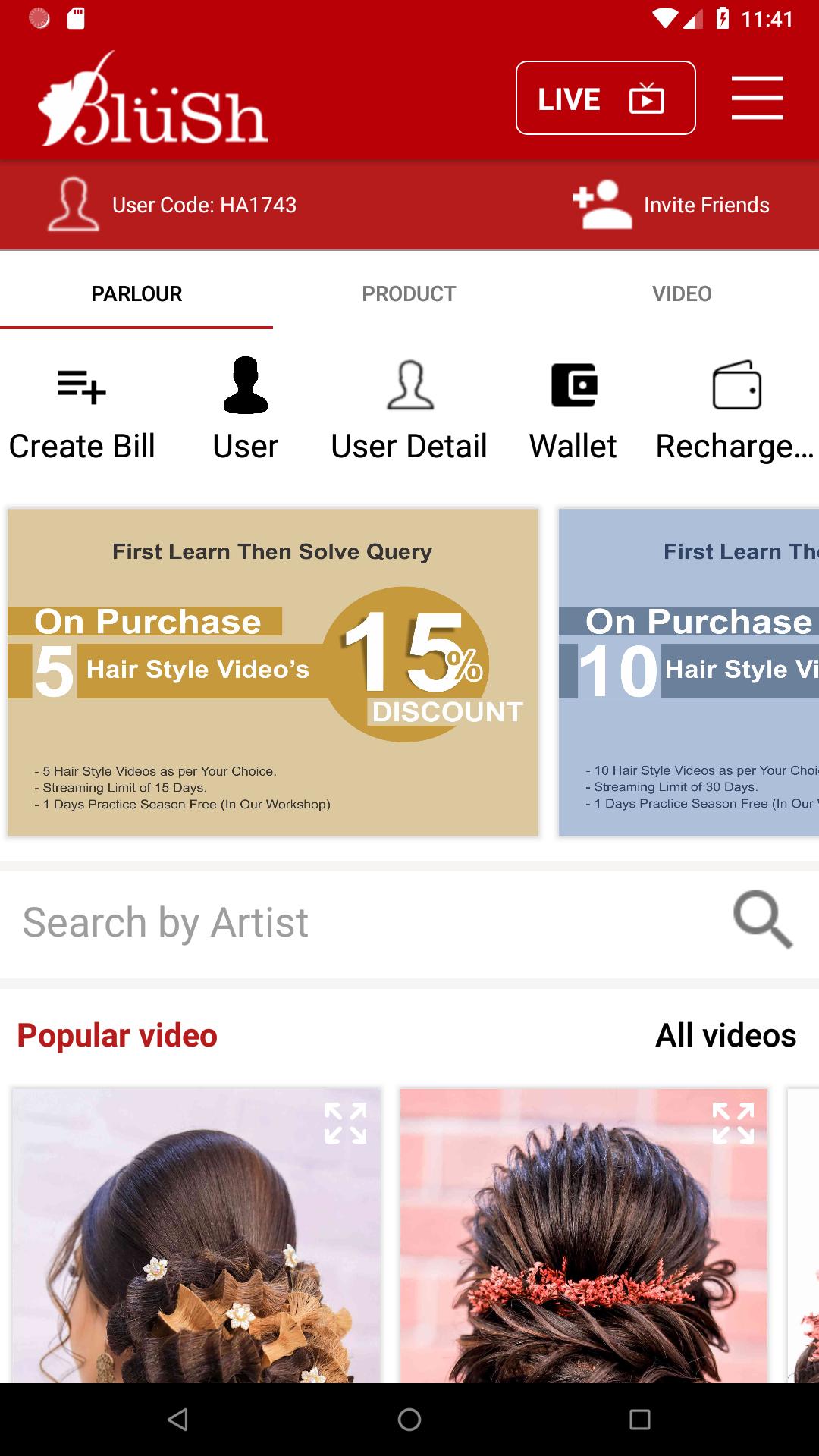Expand the red flower hairstyle video
This screenshot has height=1456, width=819.
(x=733, y=1123)
